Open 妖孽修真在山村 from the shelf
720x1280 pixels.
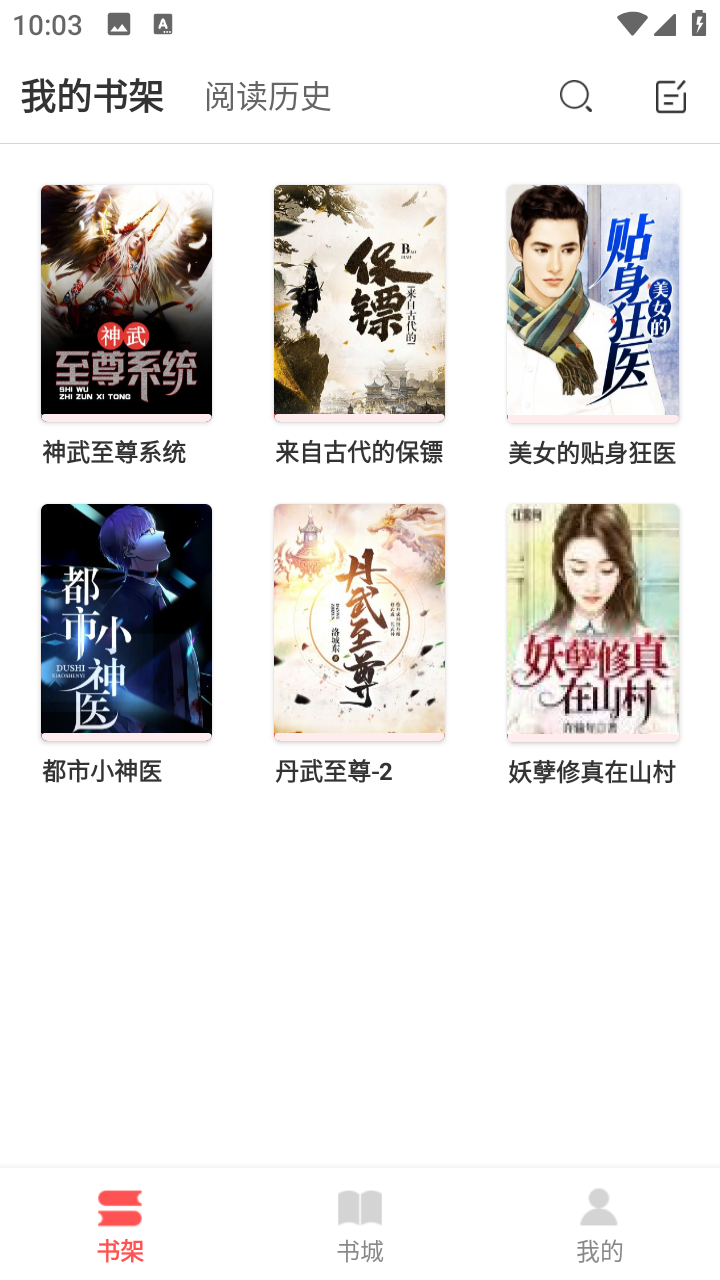(x=592, y=620)
